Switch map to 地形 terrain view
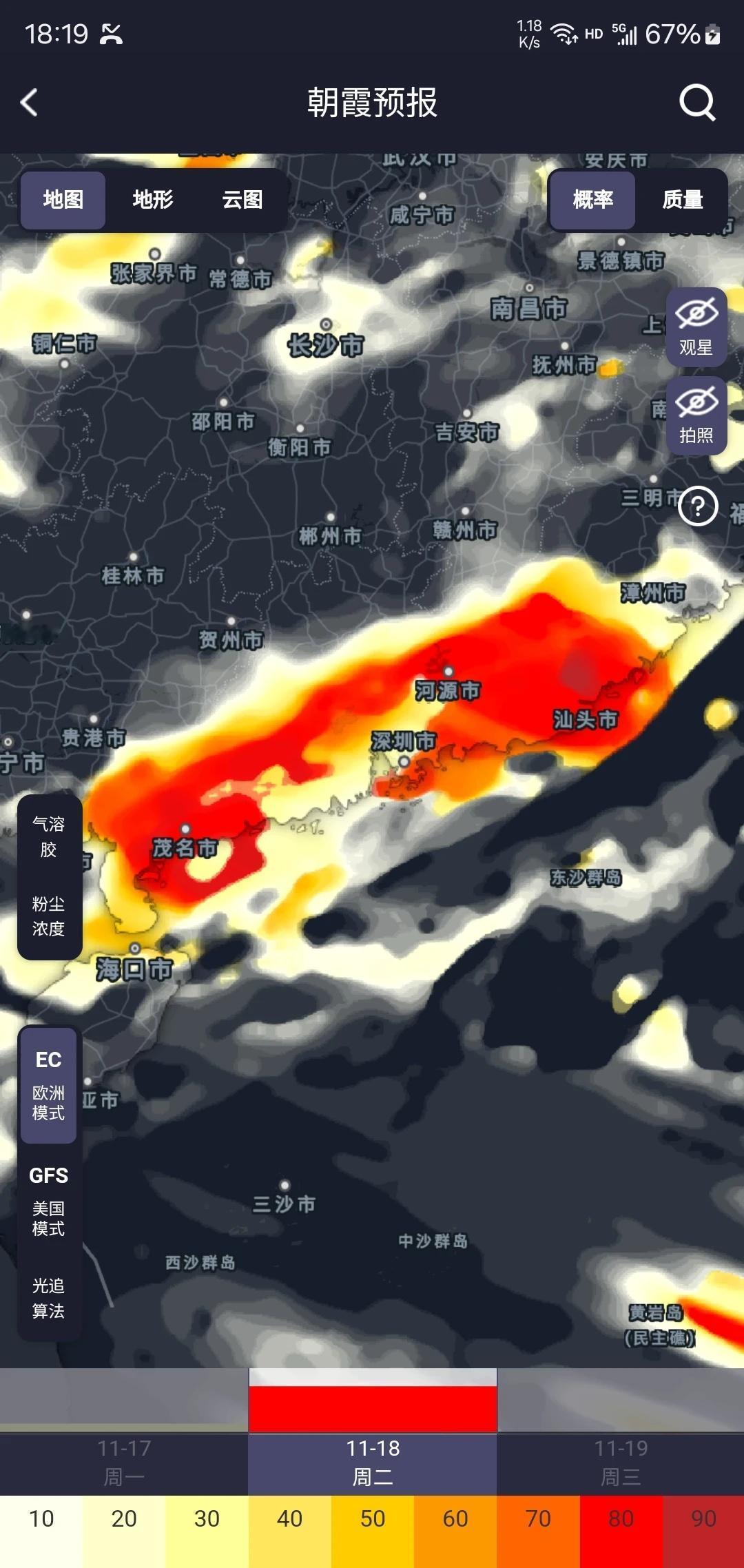This screenshot has height=1568, width=744. [153, 200]
